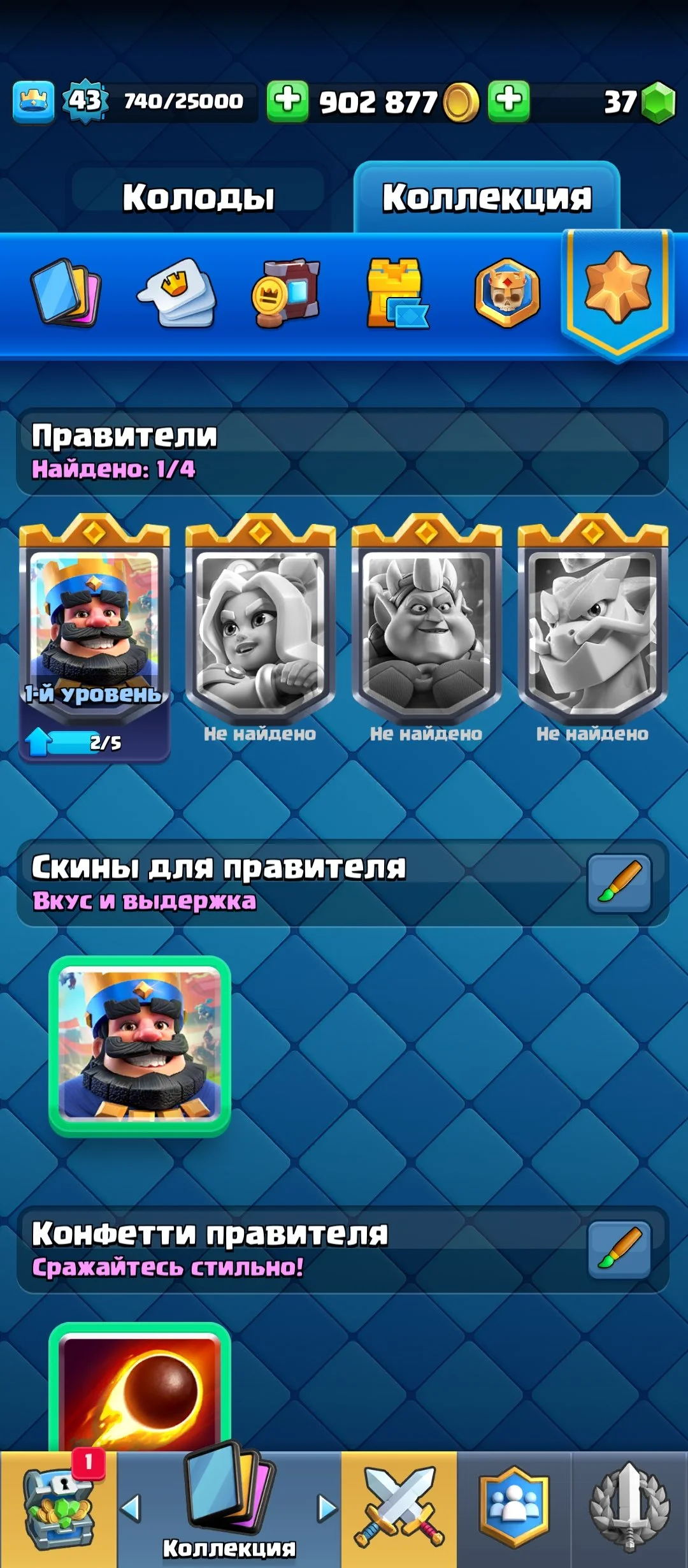
Task: Switch to the Колоды tab
Action: (198, 197)
